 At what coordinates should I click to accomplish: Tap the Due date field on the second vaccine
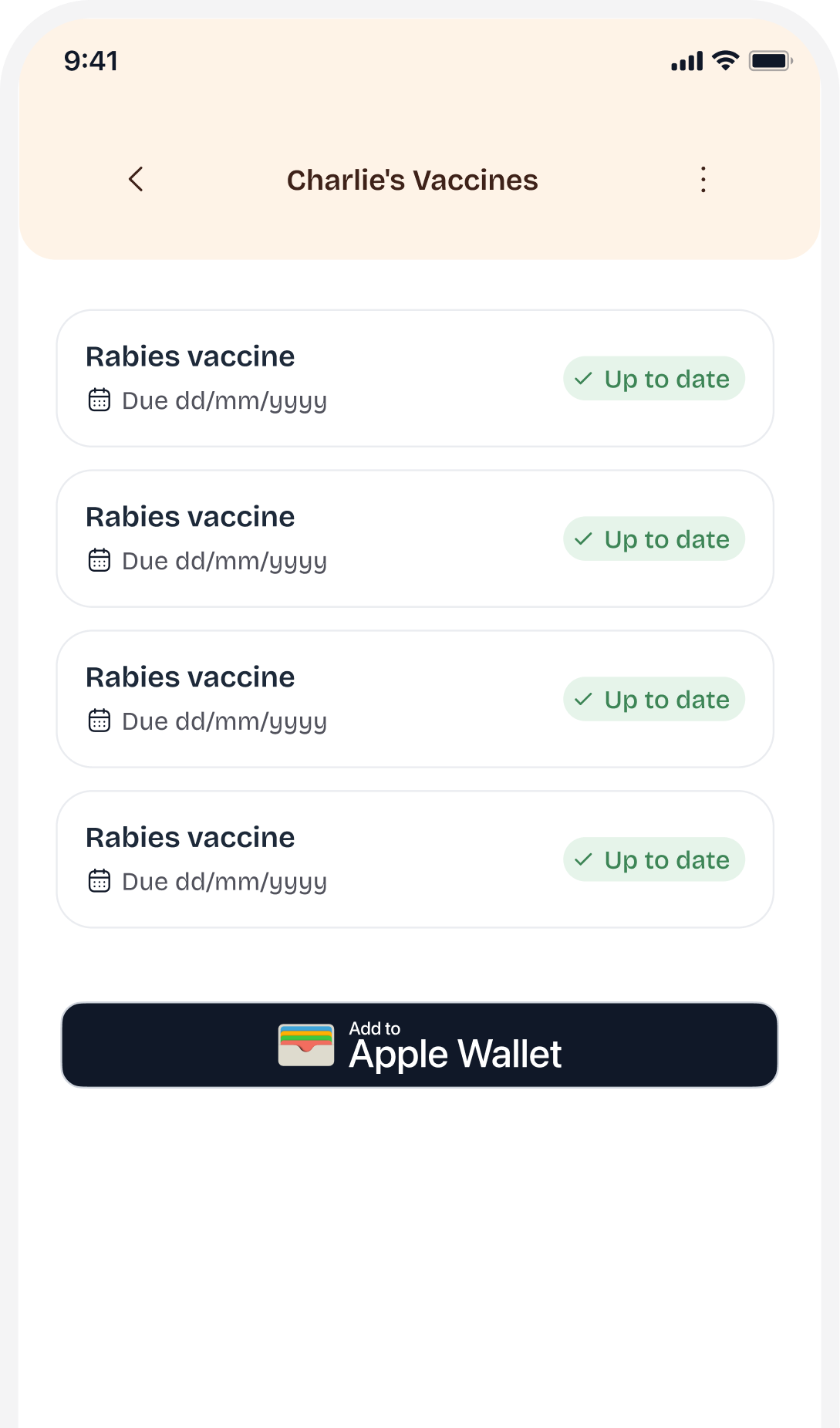(x=224, y=561)
